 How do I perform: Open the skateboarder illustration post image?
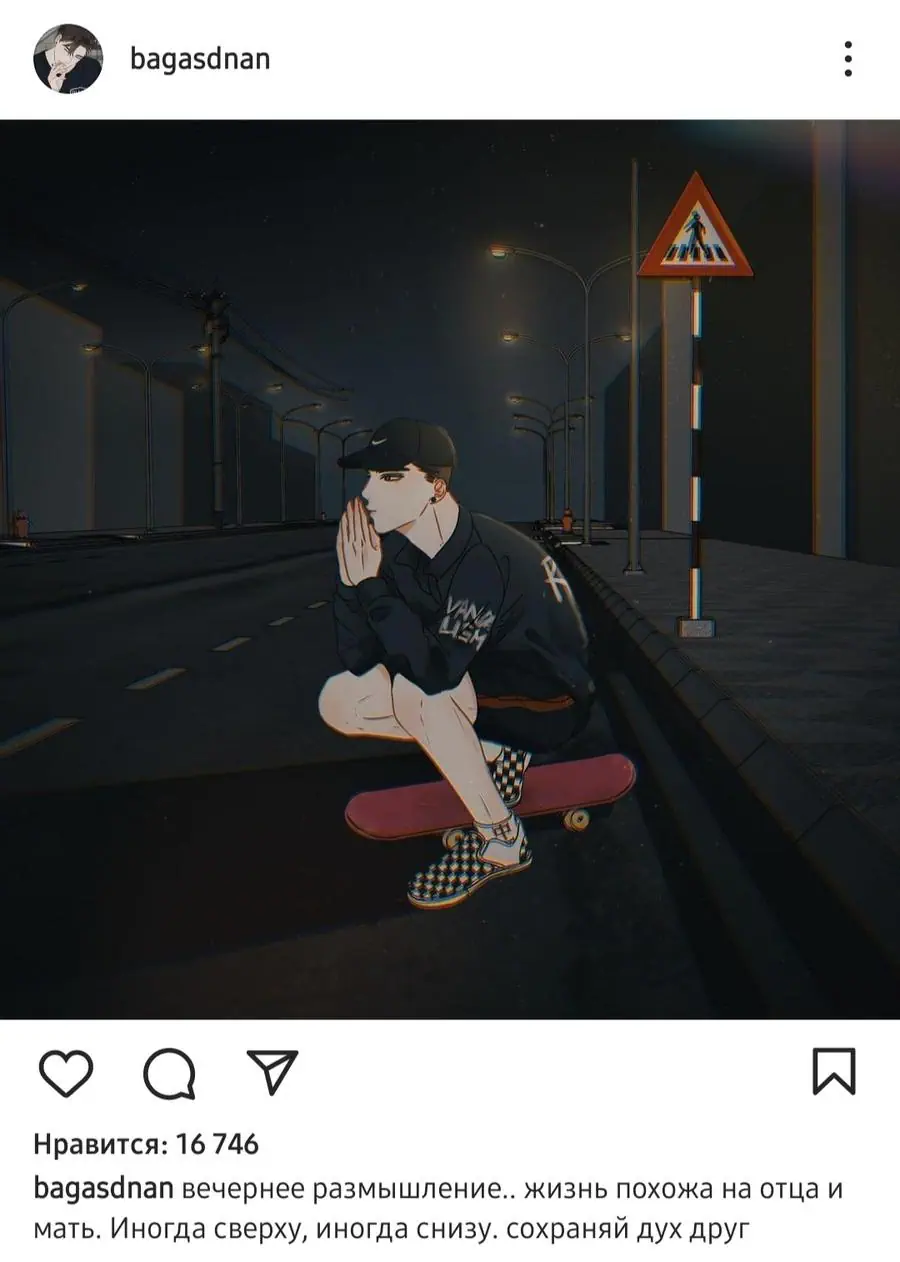(x=450, y=570)
